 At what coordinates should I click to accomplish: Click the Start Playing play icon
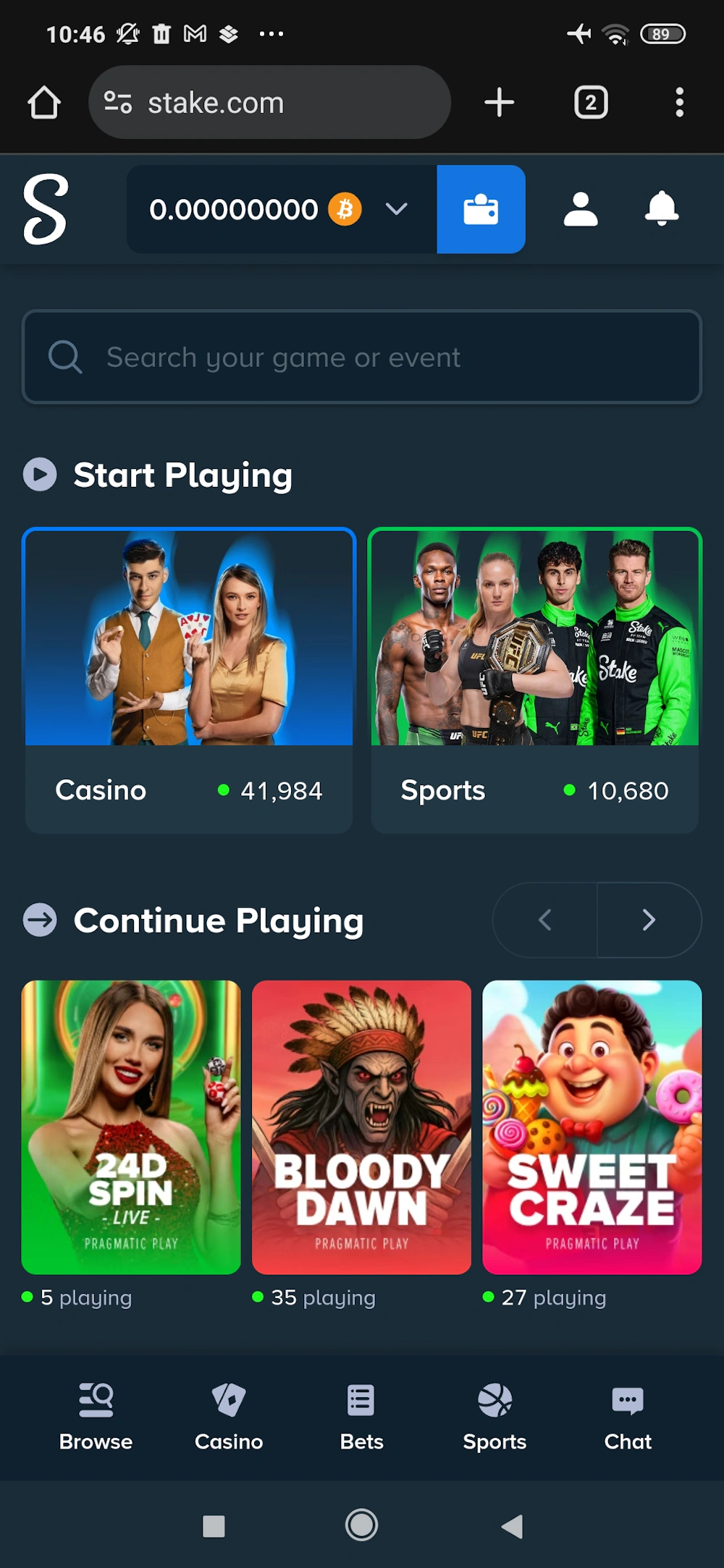[40, 475]
